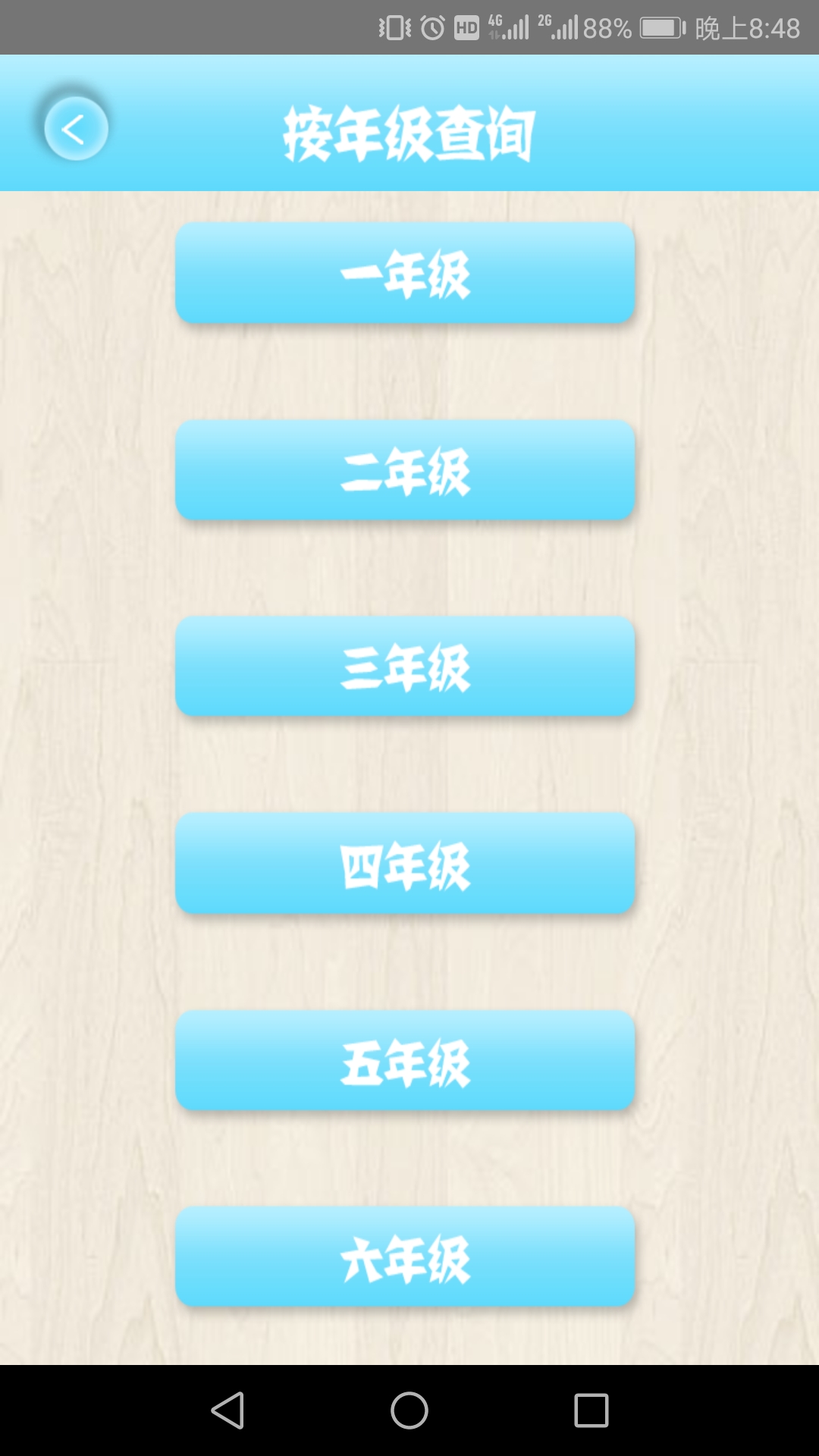819x1456 pixels.
Task: Tap the back arrow icon
Action: click(x=74, y=129)
